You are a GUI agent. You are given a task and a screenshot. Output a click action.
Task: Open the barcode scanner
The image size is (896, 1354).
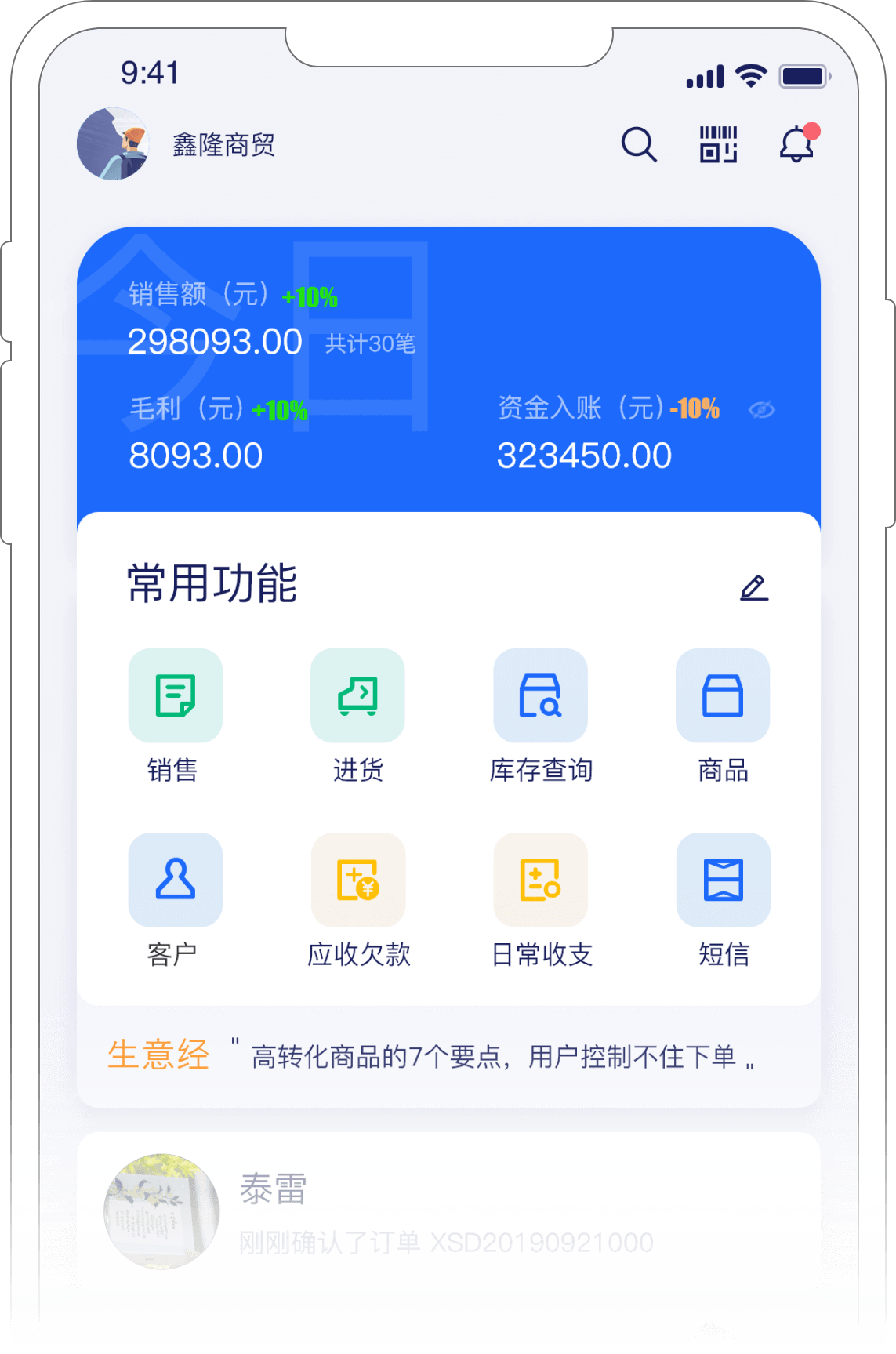(718, 145)
